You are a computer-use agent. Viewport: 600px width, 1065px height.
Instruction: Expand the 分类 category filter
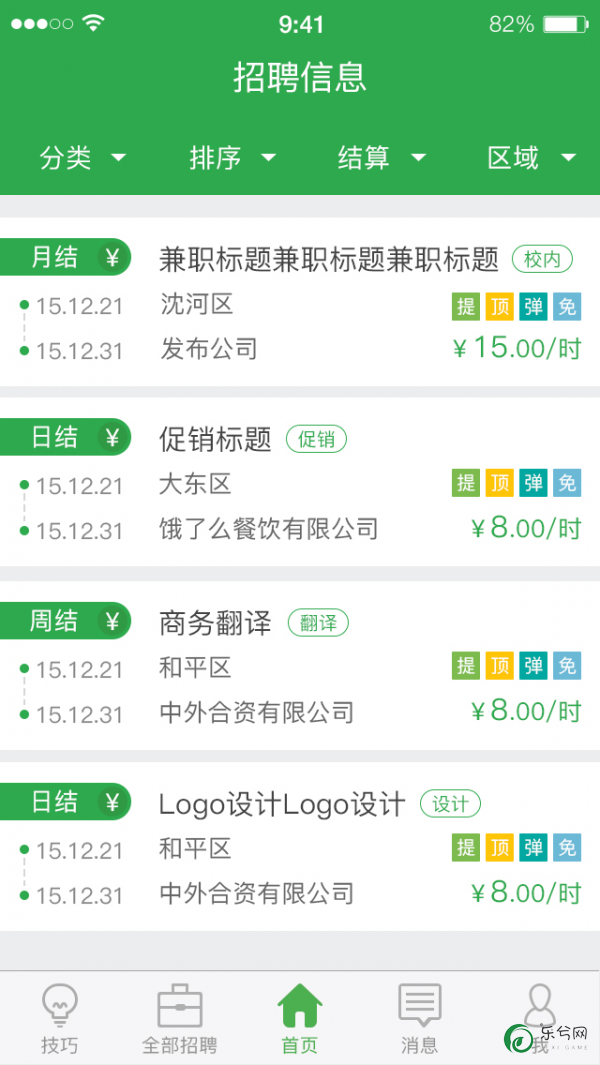click(82, 158)
